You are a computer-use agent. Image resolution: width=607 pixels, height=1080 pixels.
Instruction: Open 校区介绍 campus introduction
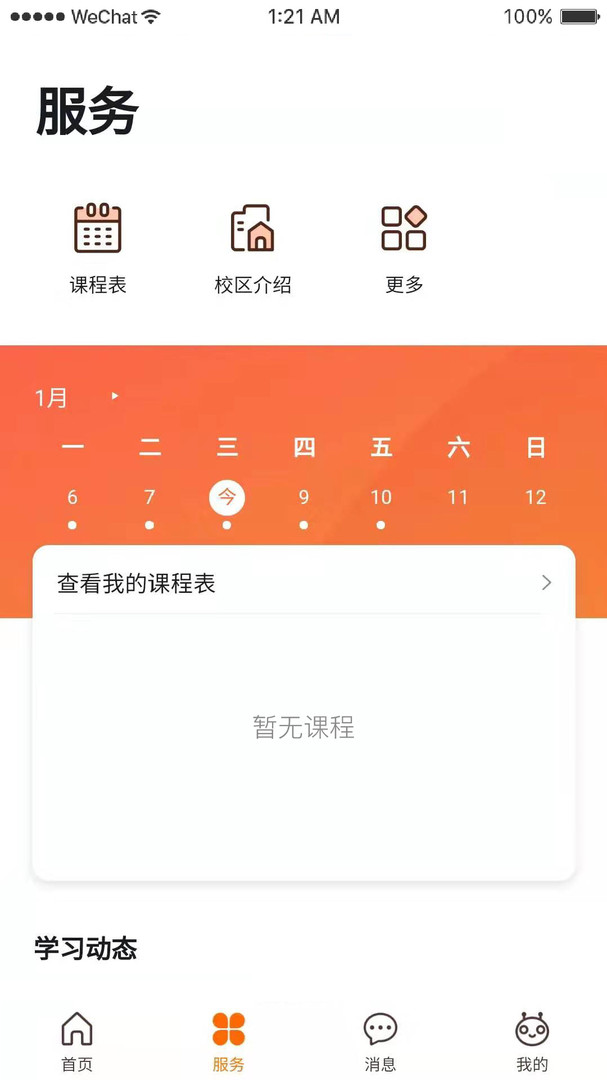[x=252, y=247]
